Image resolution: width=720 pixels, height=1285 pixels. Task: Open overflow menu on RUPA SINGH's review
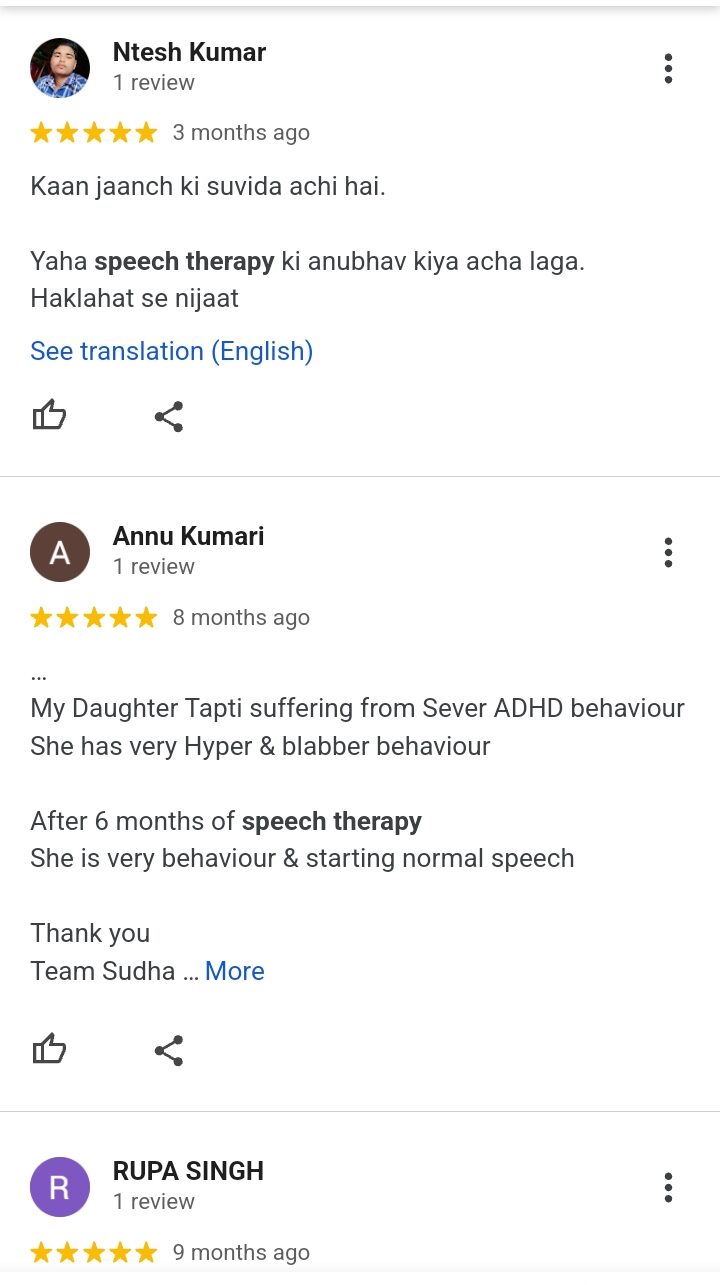click(668, 1187)
